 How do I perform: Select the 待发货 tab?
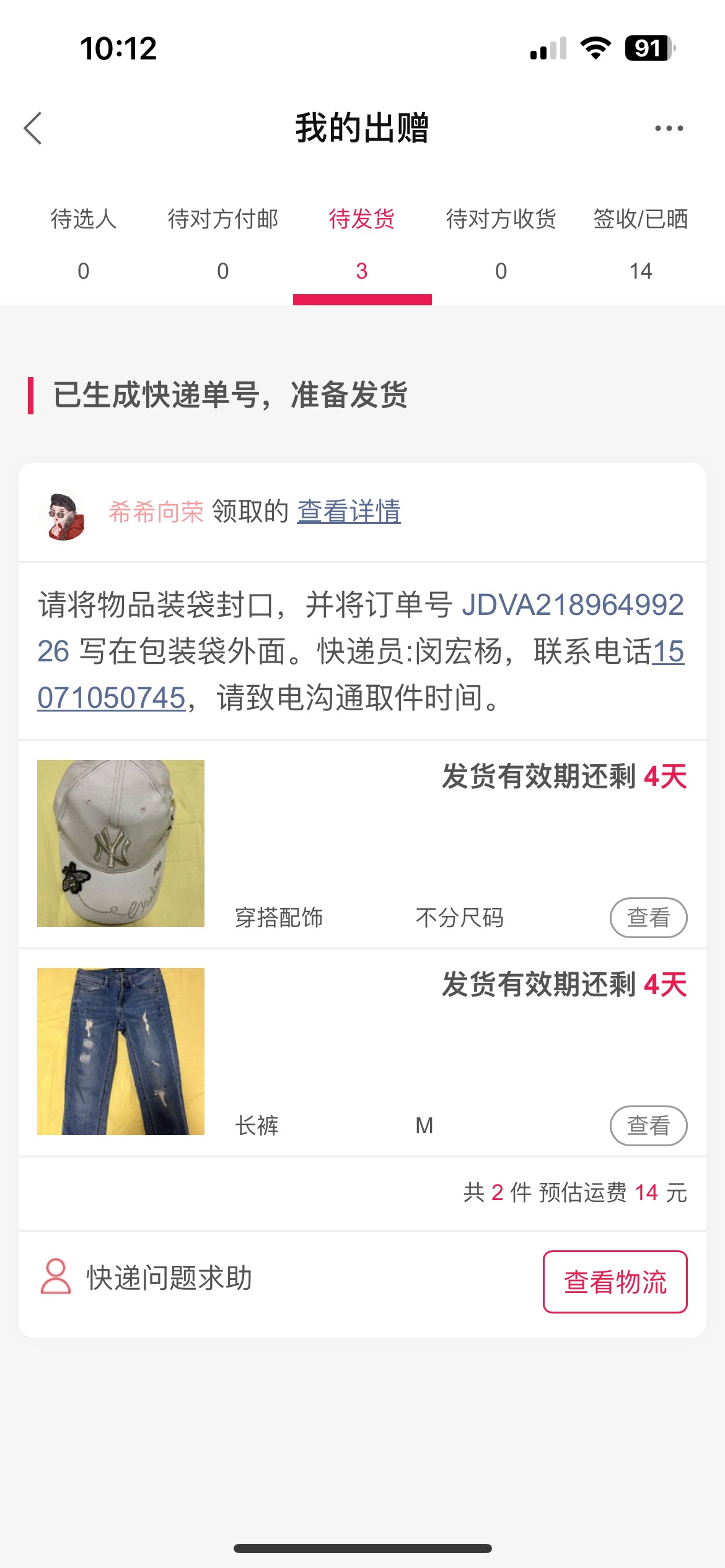[x=362, y=245]
